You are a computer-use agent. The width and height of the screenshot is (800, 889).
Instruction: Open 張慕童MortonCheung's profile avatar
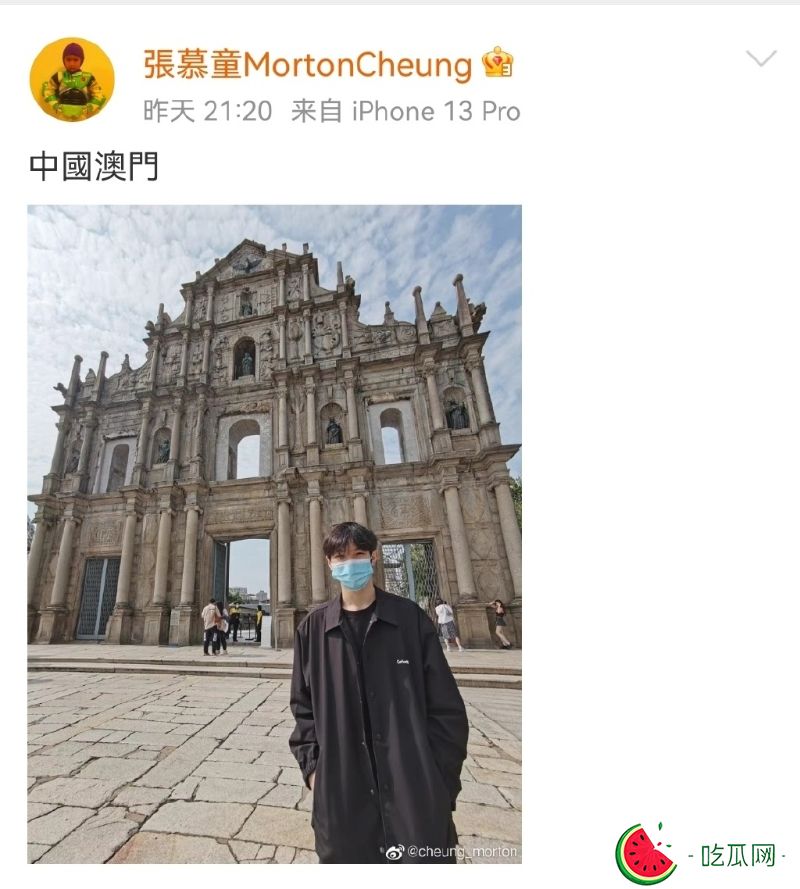72,80
